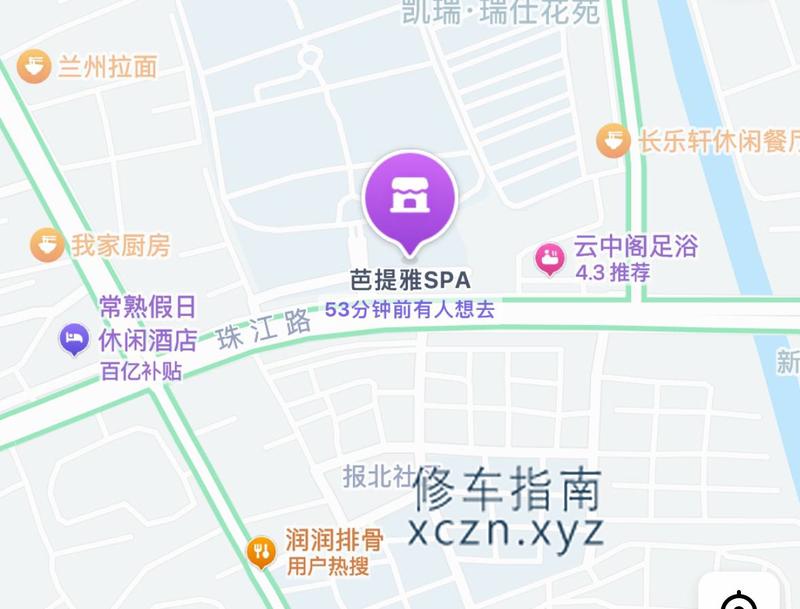Select the 长乐轩休闲餐厅 map marker
The width and height of the screenshot is (800, 609).
[613, 141]
